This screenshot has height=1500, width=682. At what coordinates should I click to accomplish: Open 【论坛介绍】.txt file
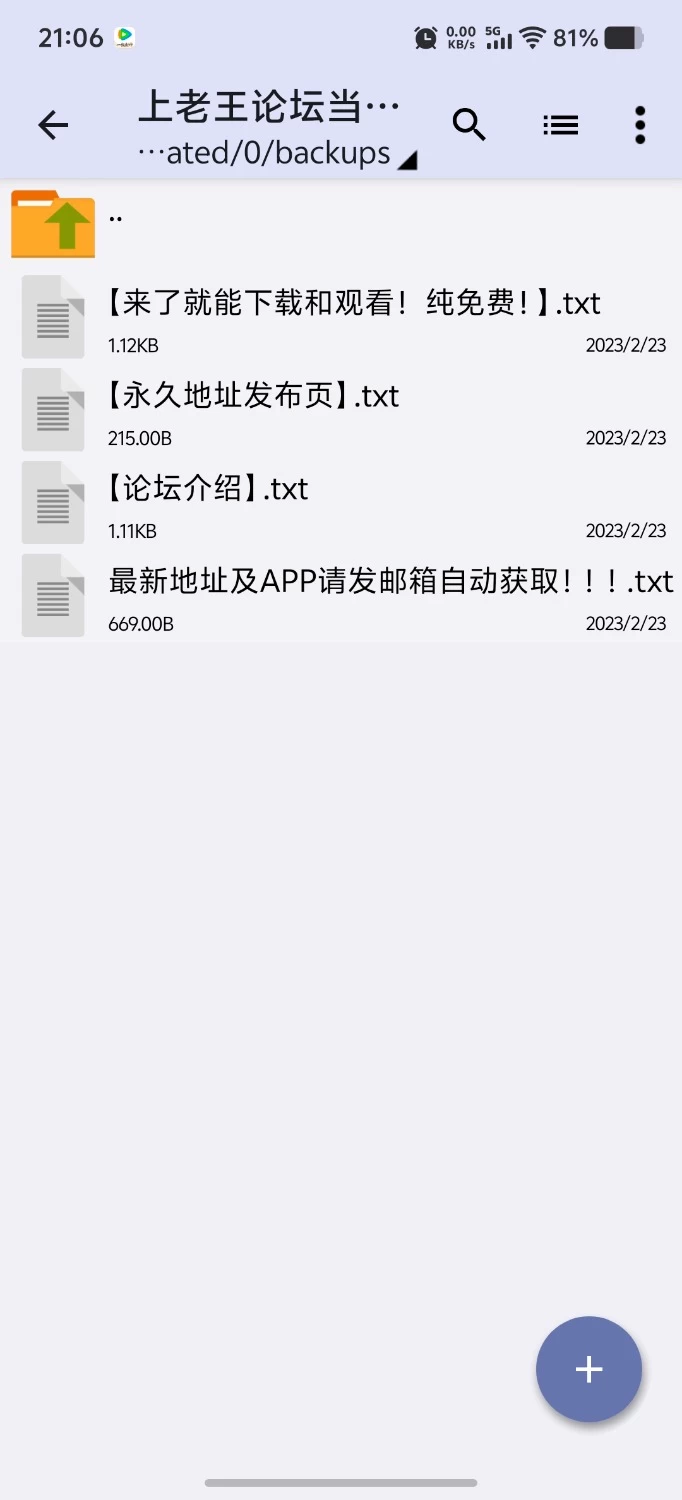pos(341,503)
